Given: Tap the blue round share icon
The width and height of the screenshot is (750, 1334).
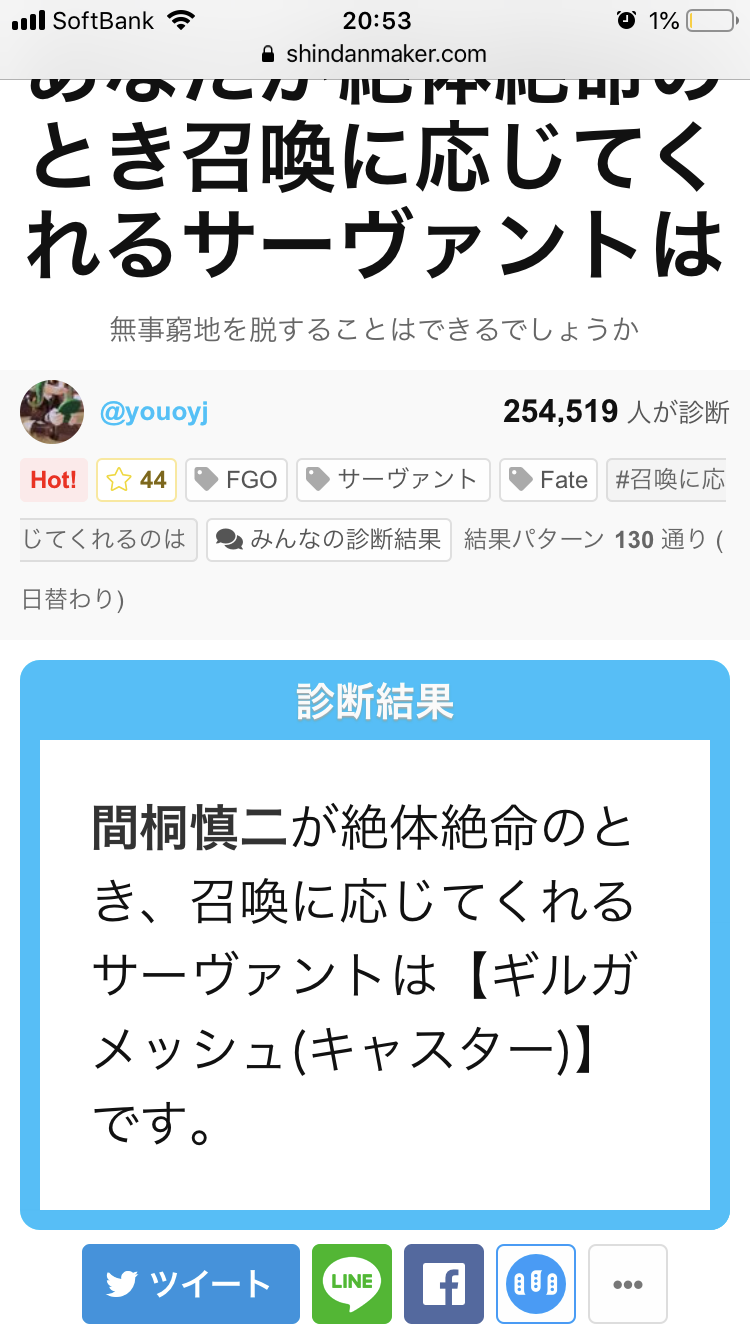Looking at the screenshot, I should click(535, 1284).
